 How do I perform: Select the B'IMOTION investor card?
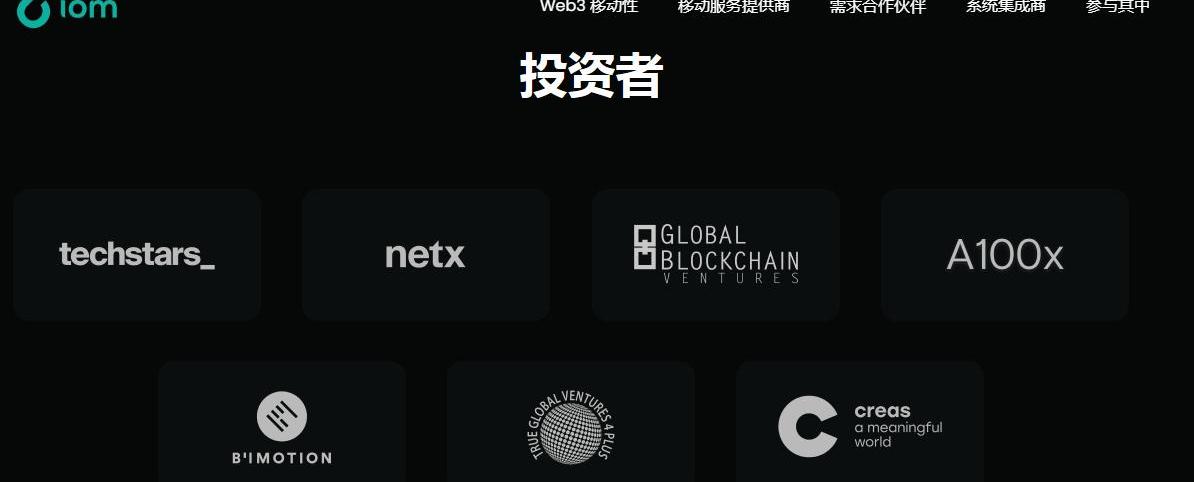281,425
